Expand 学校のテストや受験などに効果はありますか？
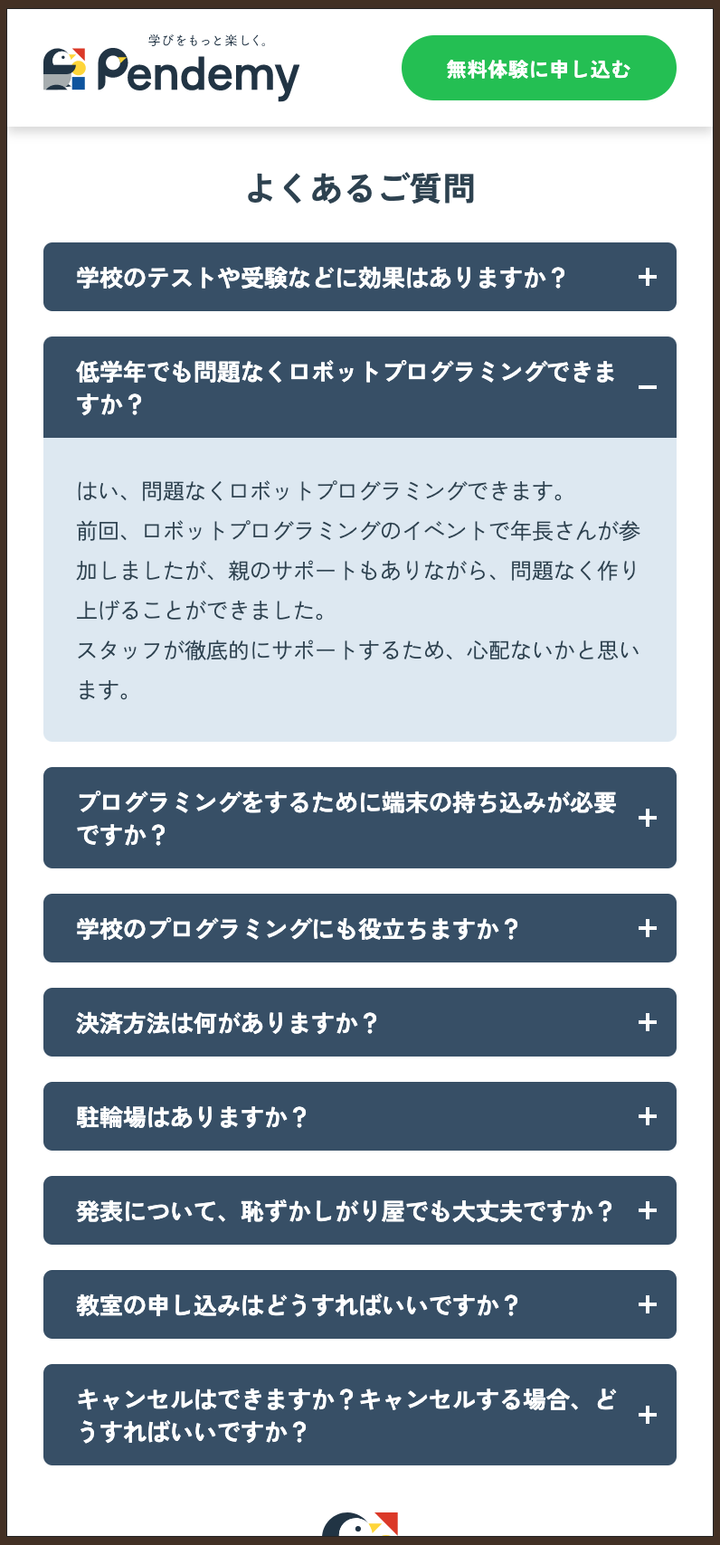Viewport: 720px width, 1545px height. tap(360, 277)
